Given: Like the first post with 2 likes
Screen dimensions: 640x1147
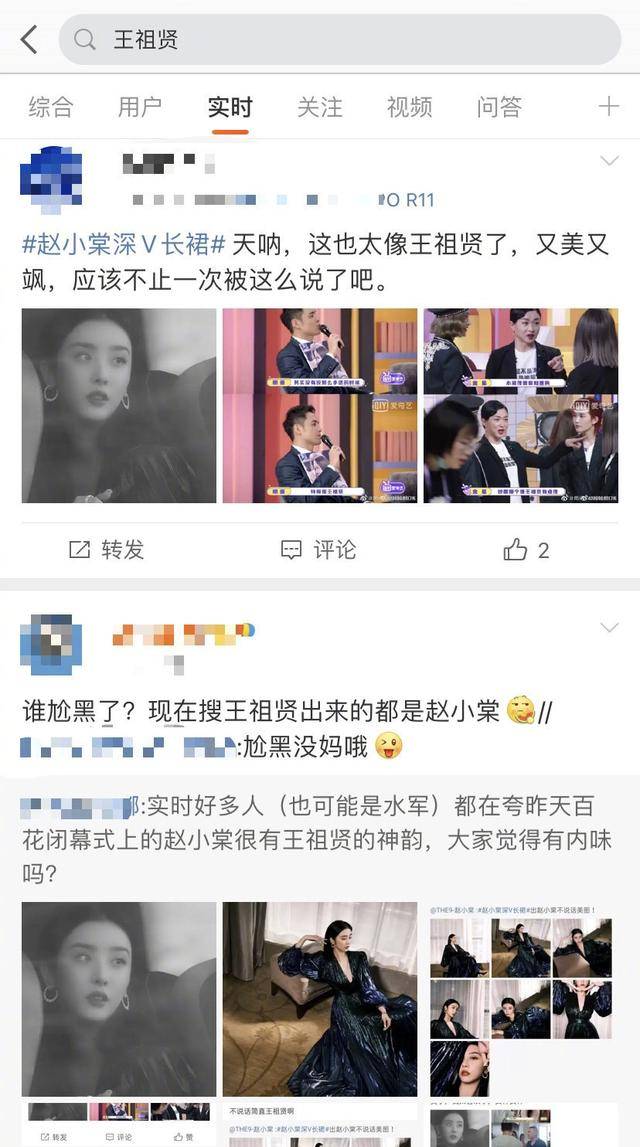Looking at the screenshot, I should (x=526, y=549).
